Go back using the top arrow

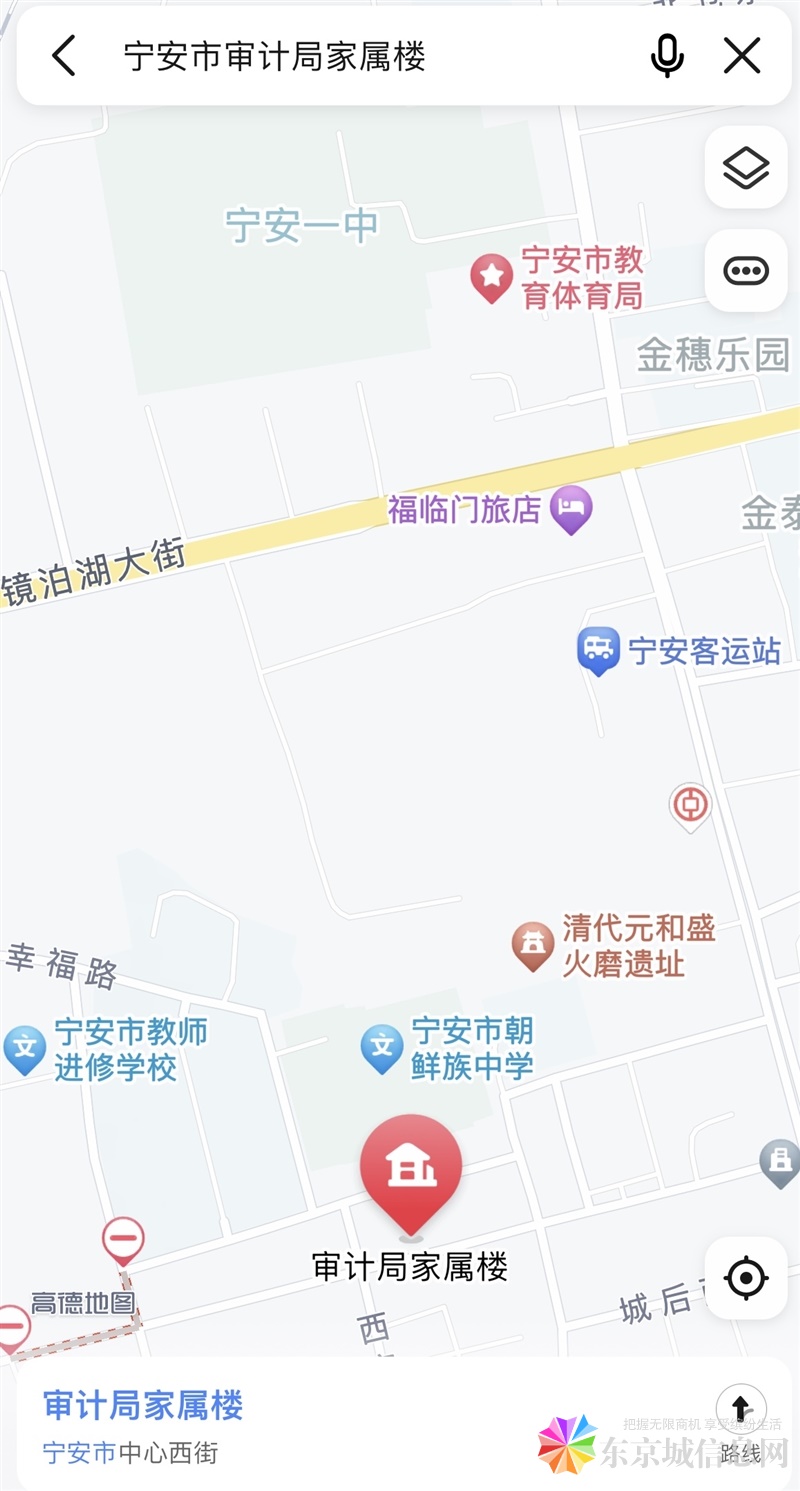[x=64, y=56]
